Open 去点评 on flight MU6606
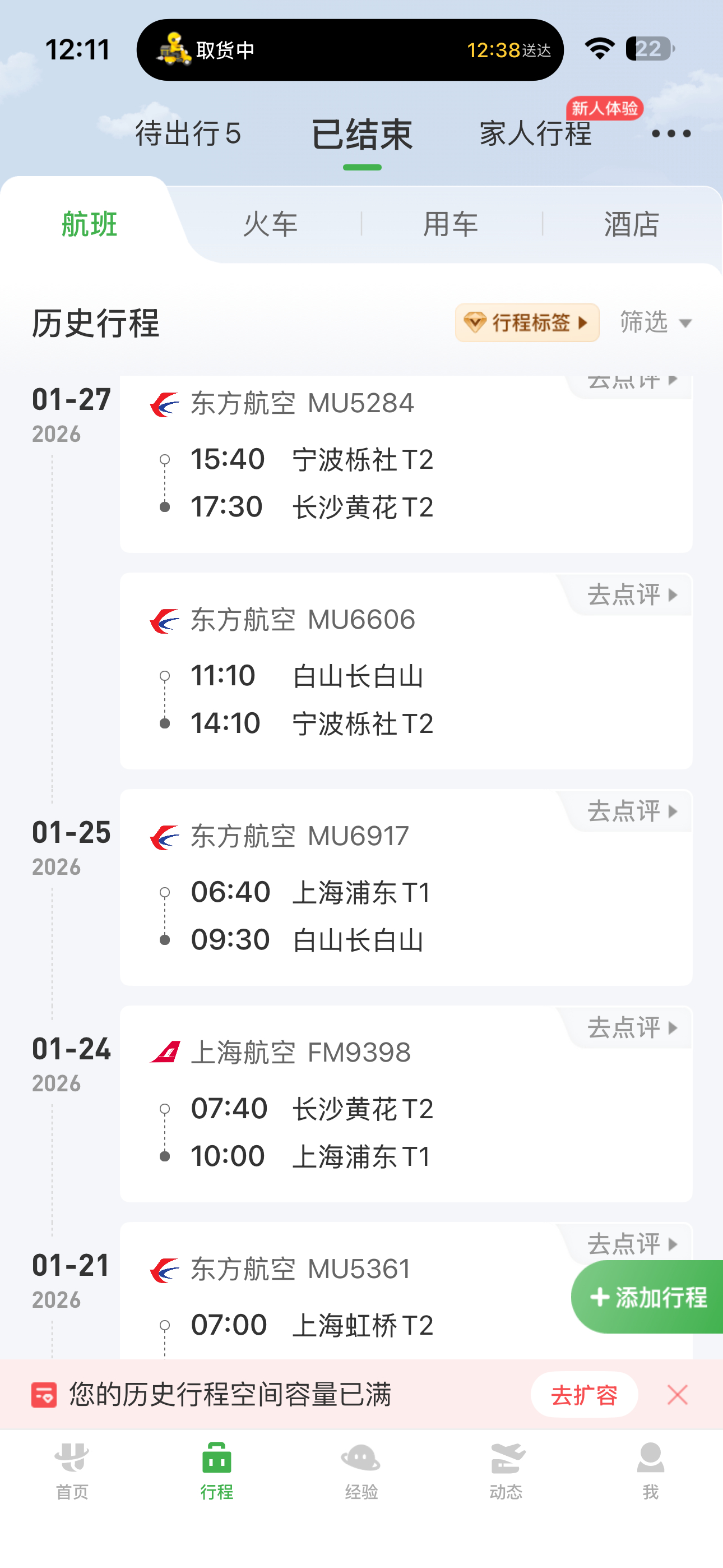 pyautogui.click(x=628, y=596)
